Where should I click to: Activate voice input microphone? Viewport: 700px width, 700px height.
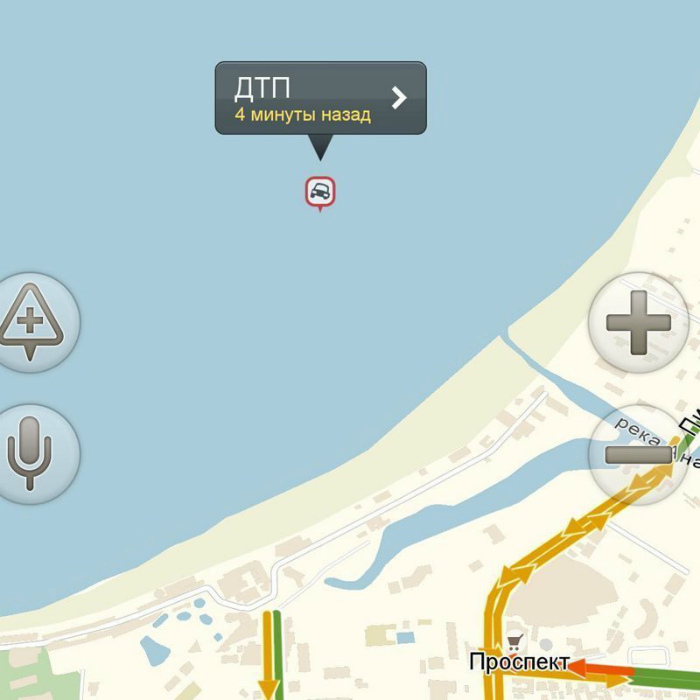pyautogui.click(x=32, y=453)
